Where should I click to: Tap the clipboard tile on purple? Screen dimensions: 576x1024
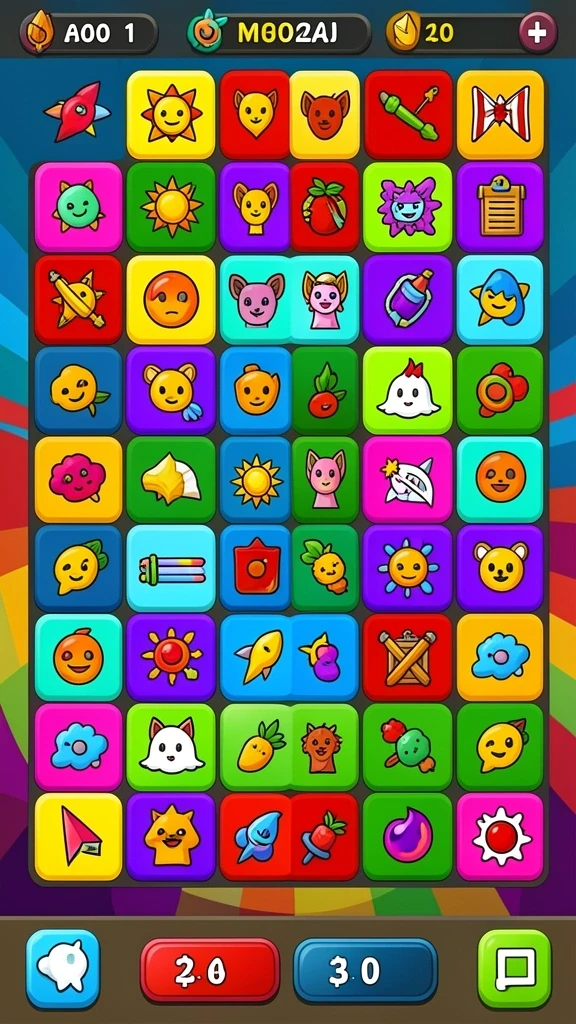(x=500, y=207)
